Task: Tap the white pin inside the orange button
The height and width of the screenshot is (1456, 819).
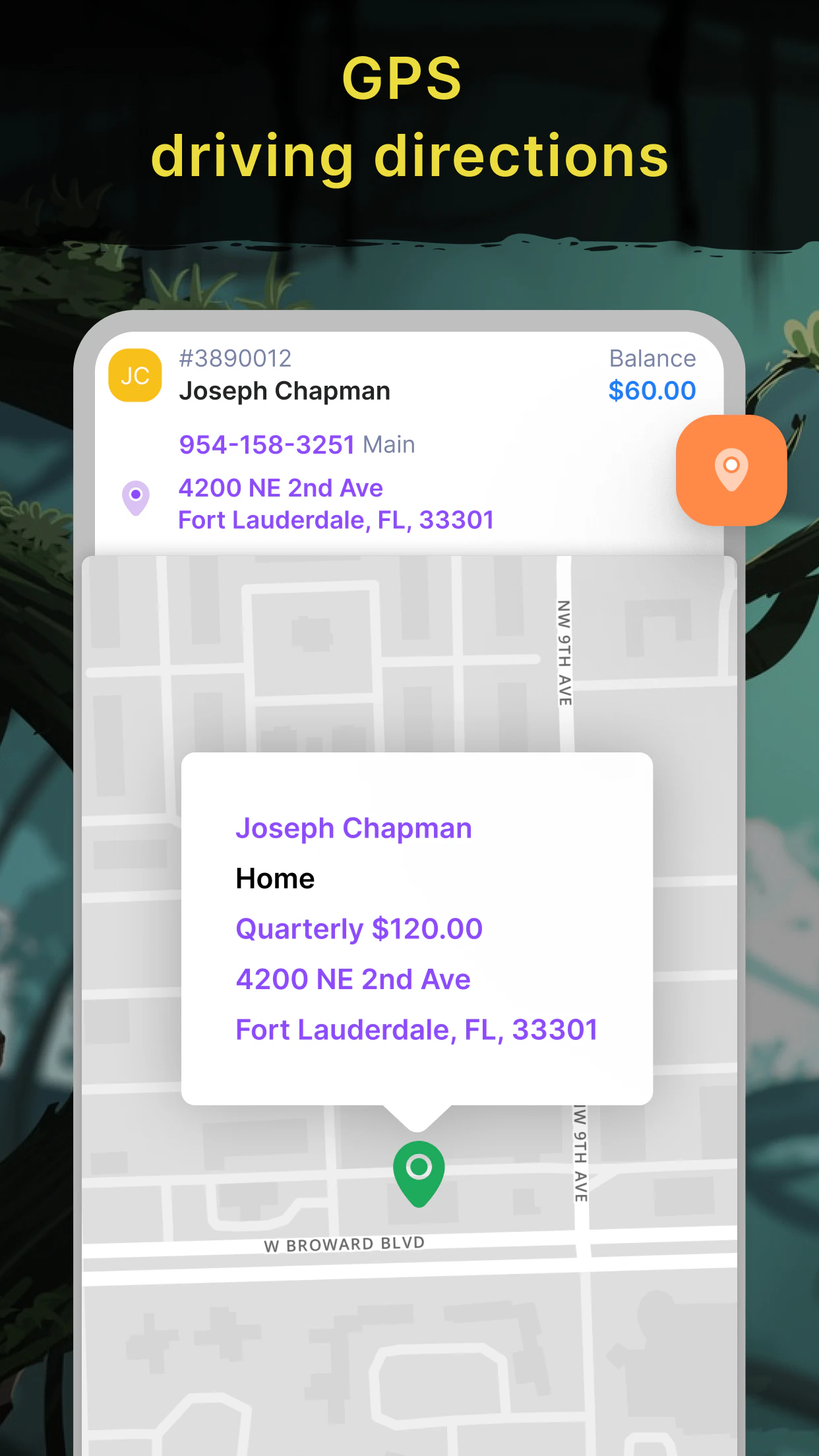Action: (731, 471)
